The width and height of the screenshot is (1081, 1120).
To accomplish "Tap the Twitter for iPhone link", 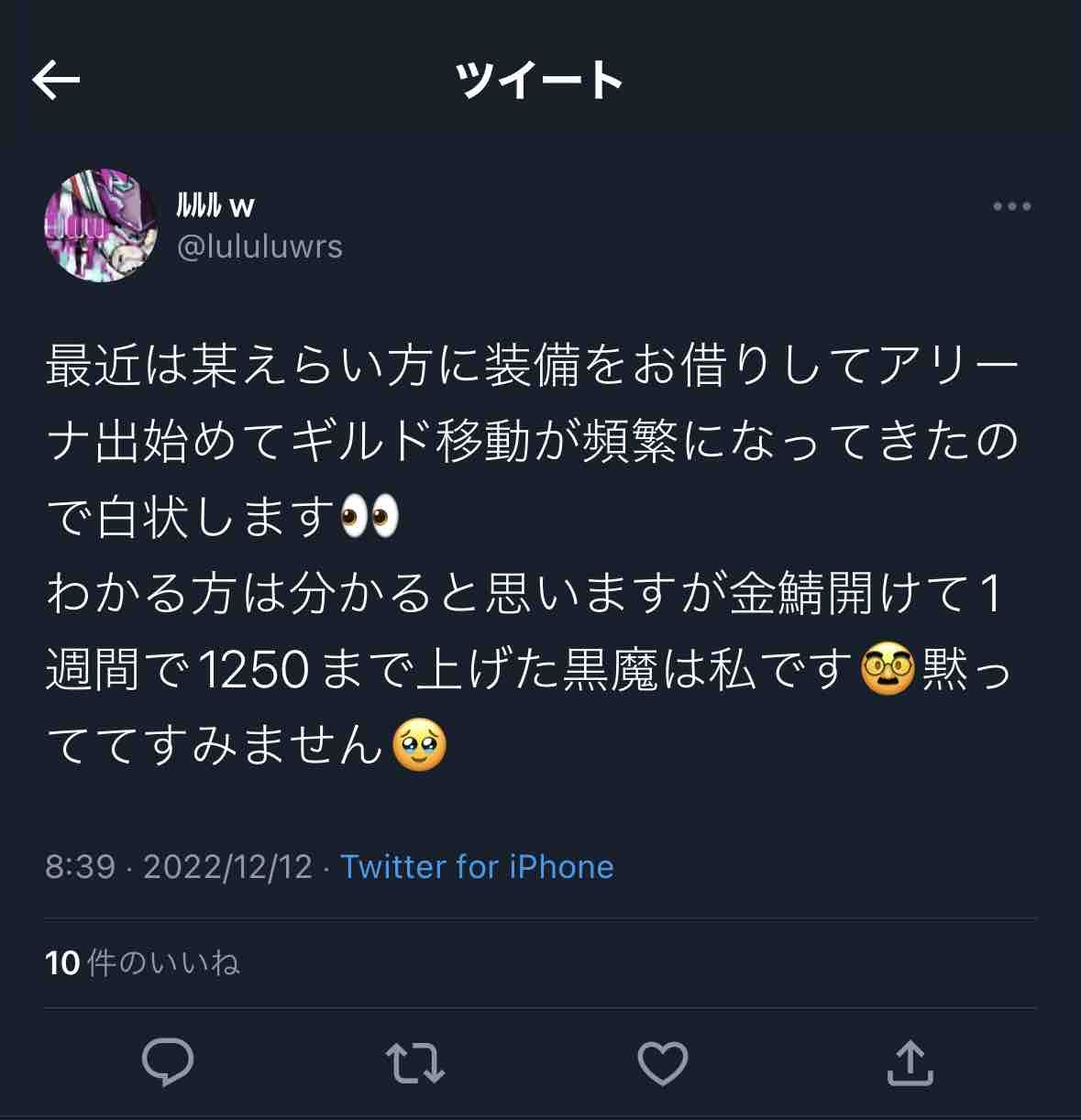I will point(477,866).
